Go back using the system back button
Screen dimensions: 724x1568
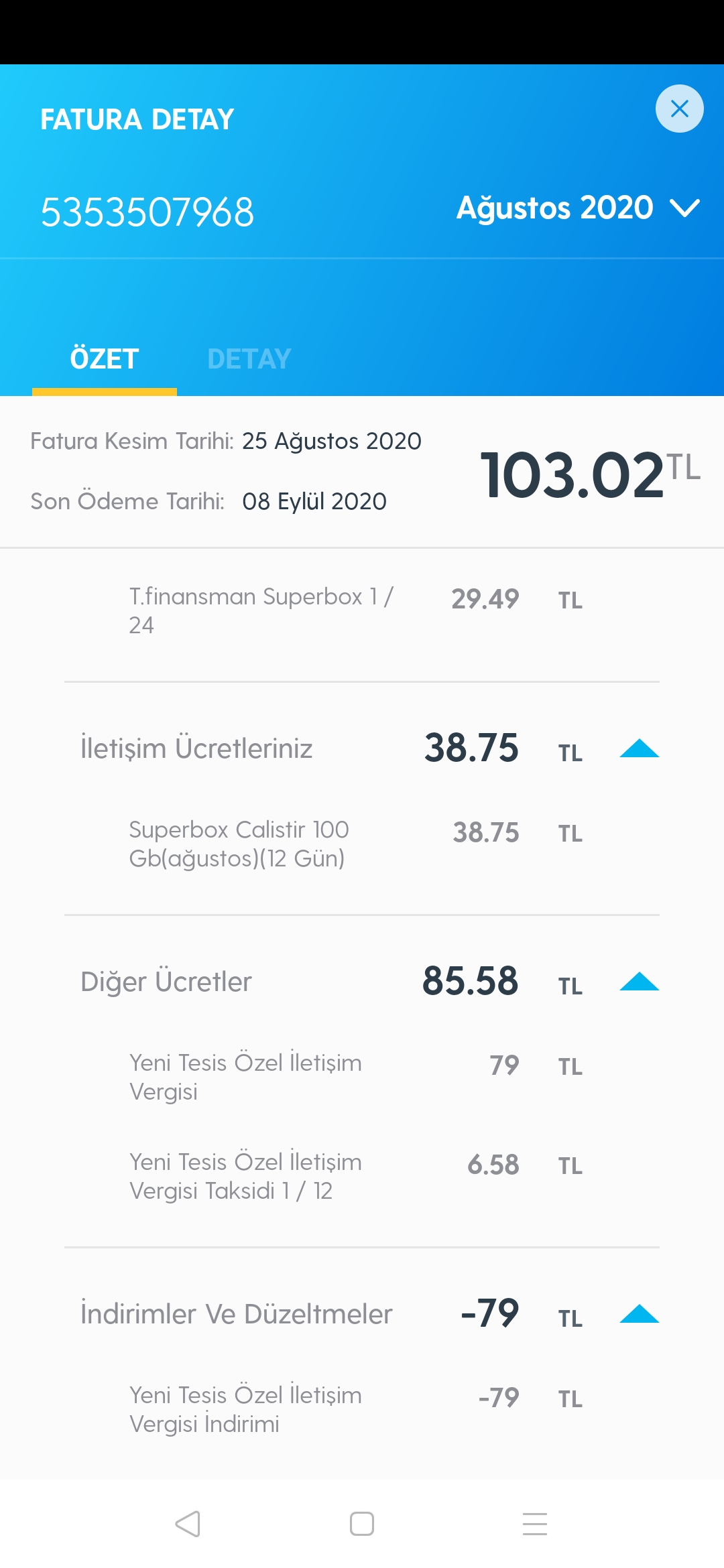(x=188, y=1524)
